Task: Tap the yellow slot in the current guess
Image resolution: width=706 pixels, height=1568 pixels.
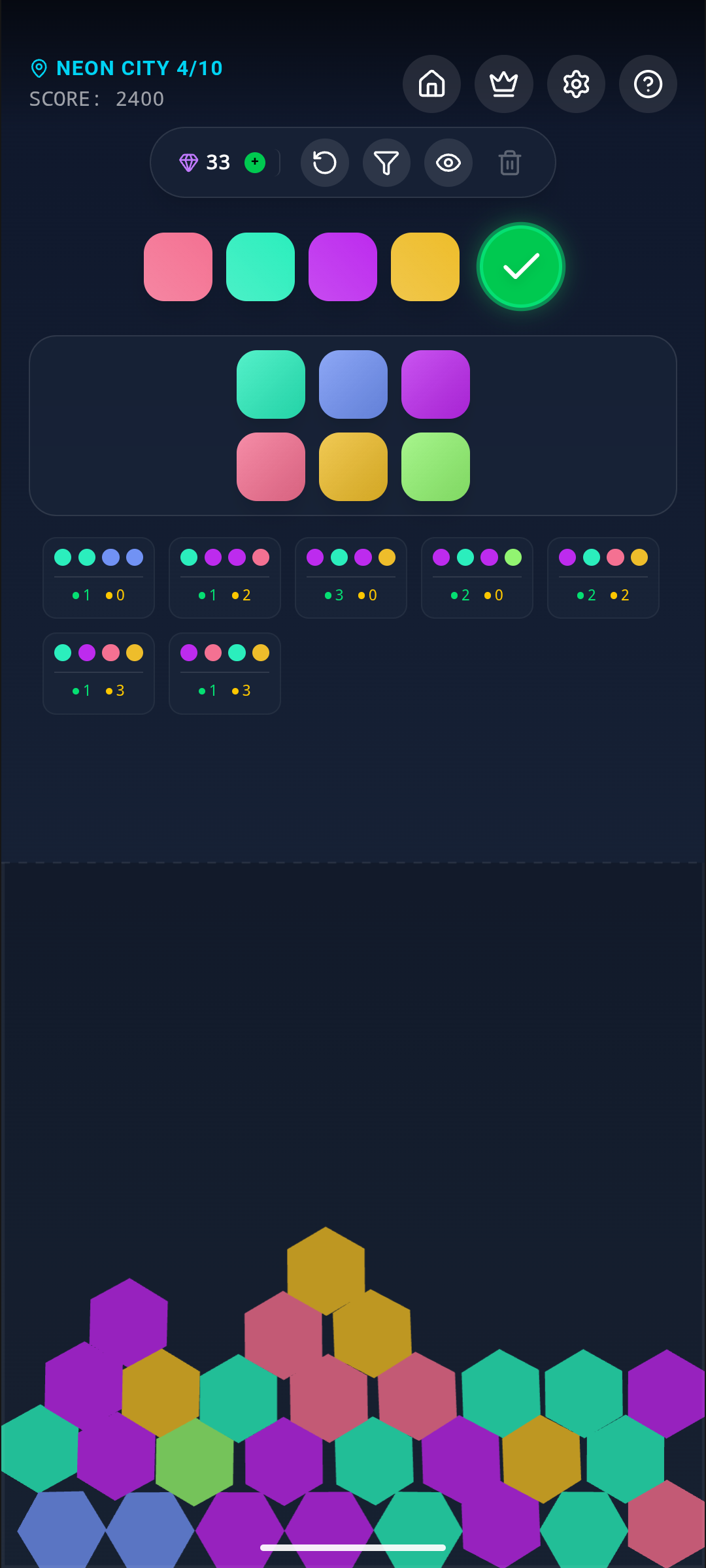Action: click(425, 267)
